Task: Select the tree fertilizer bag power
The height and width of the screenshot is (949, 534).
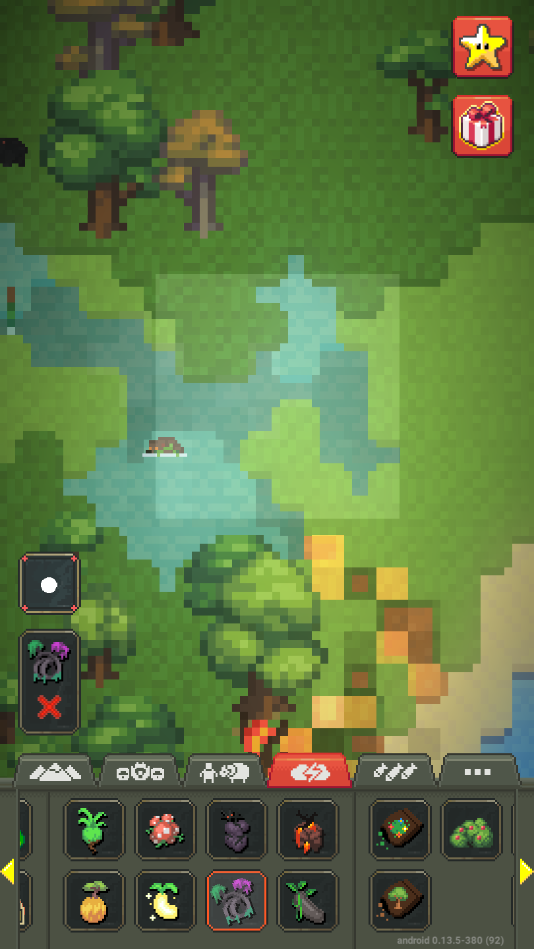Action: (x=400, y=901)
